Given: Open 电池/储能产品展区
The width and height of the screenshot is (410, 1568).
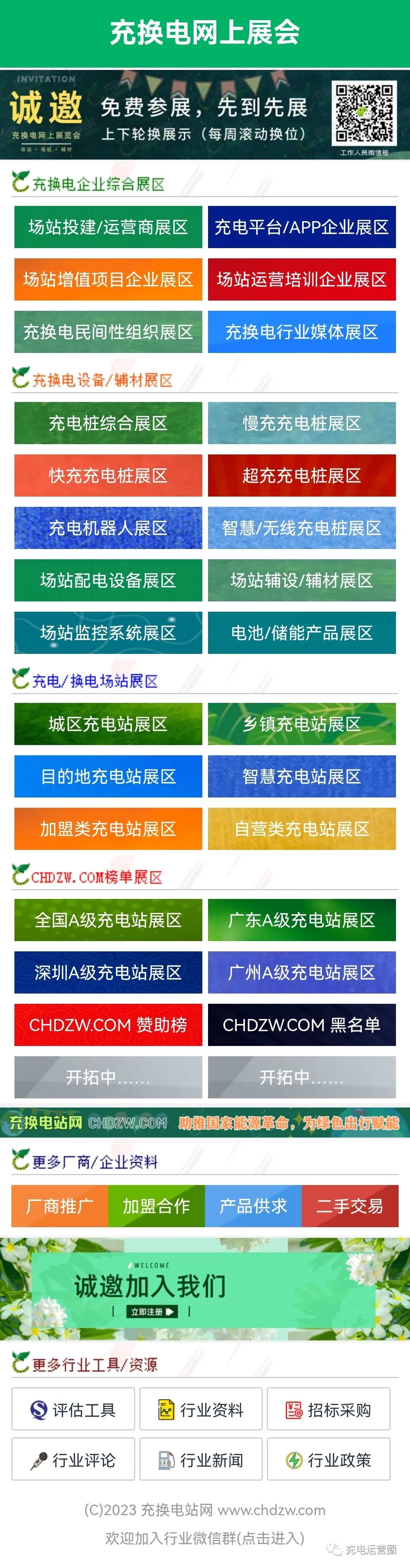Looking at the screenshot, I should 302,633.
